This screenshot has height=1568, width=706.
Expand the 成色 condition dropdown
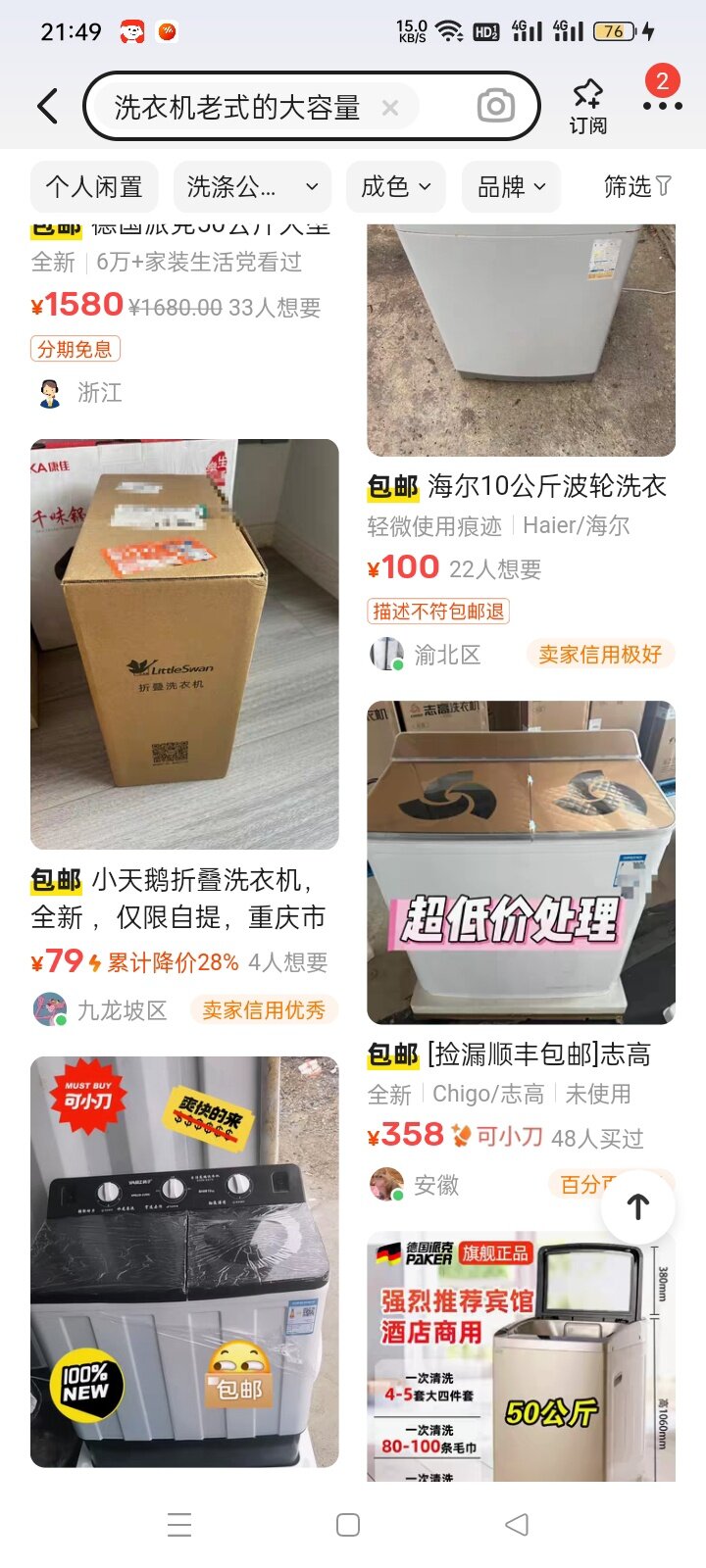(x=395, y=186)
